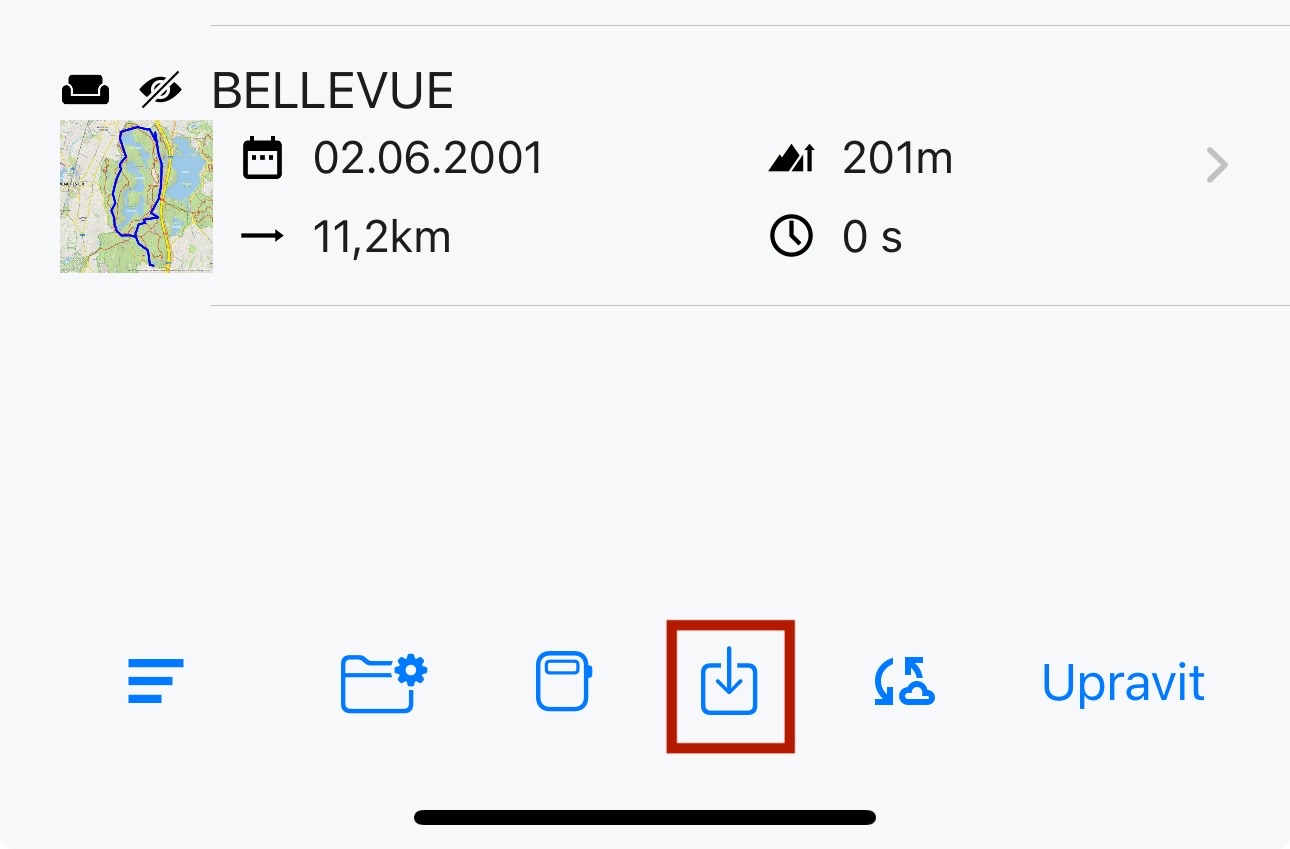Start cloud sync

904,684
